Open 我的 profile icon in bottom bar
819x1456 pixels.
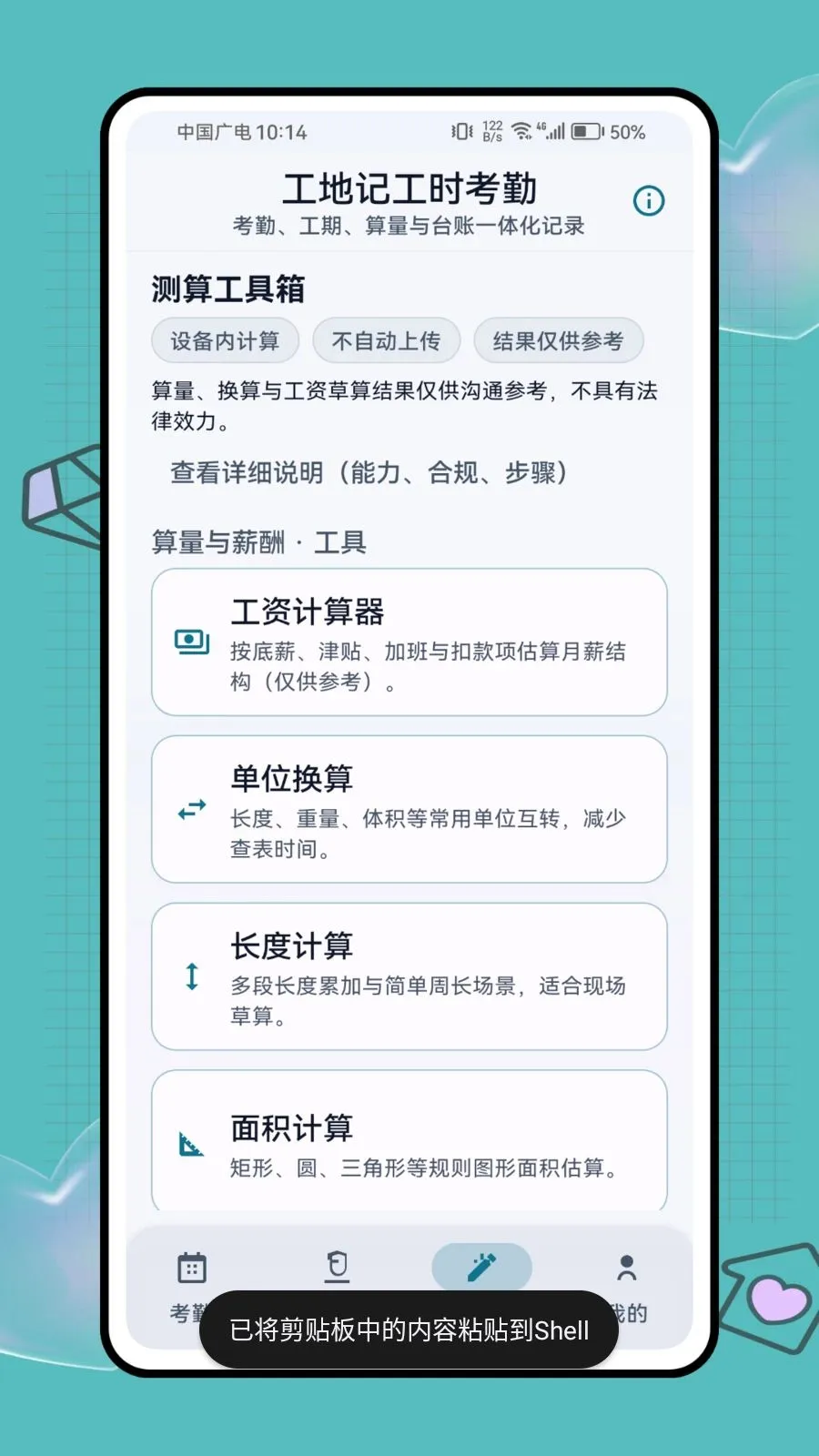627,1266
